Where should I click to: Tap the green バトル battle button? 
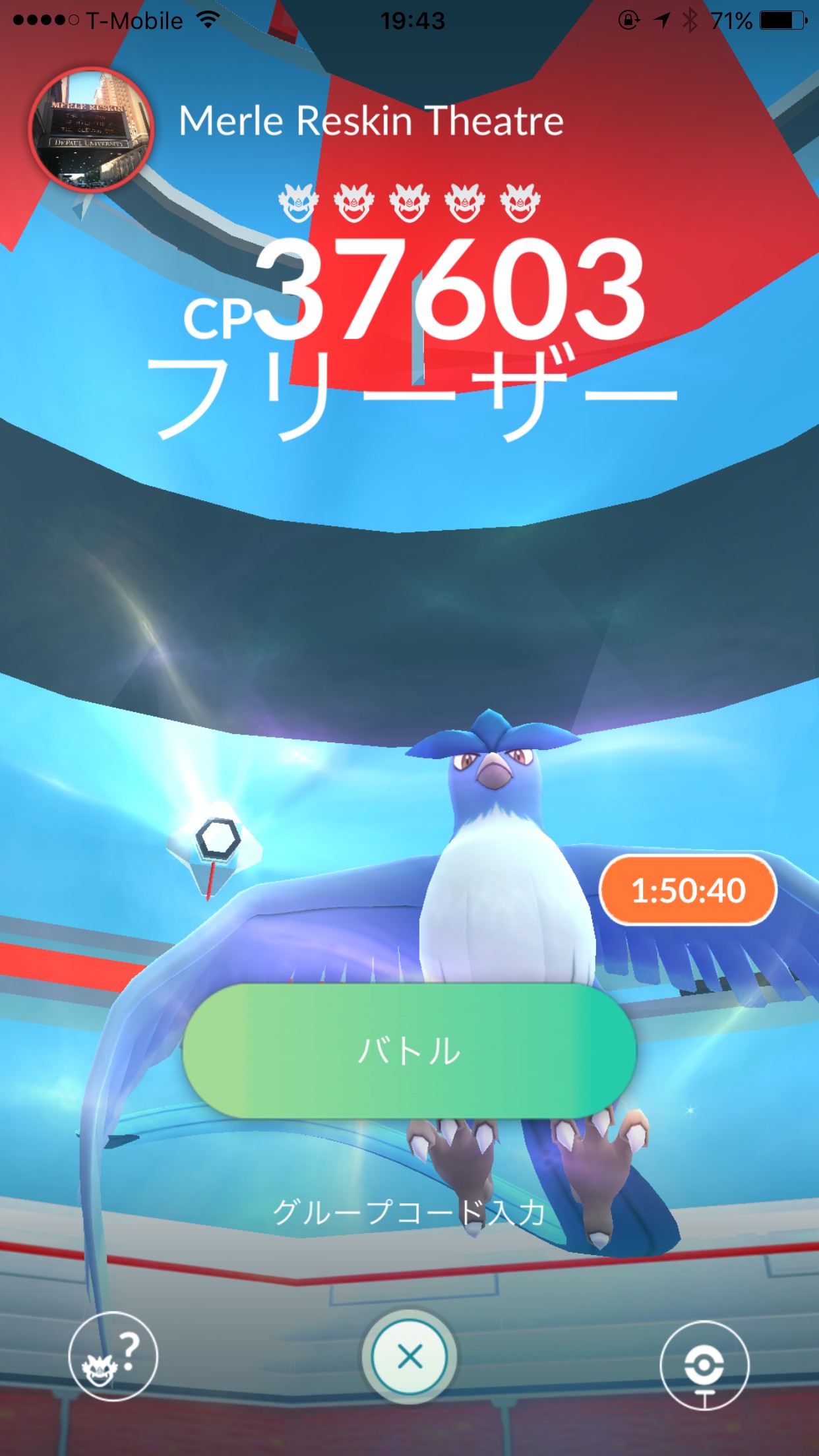pos(409,1050)
